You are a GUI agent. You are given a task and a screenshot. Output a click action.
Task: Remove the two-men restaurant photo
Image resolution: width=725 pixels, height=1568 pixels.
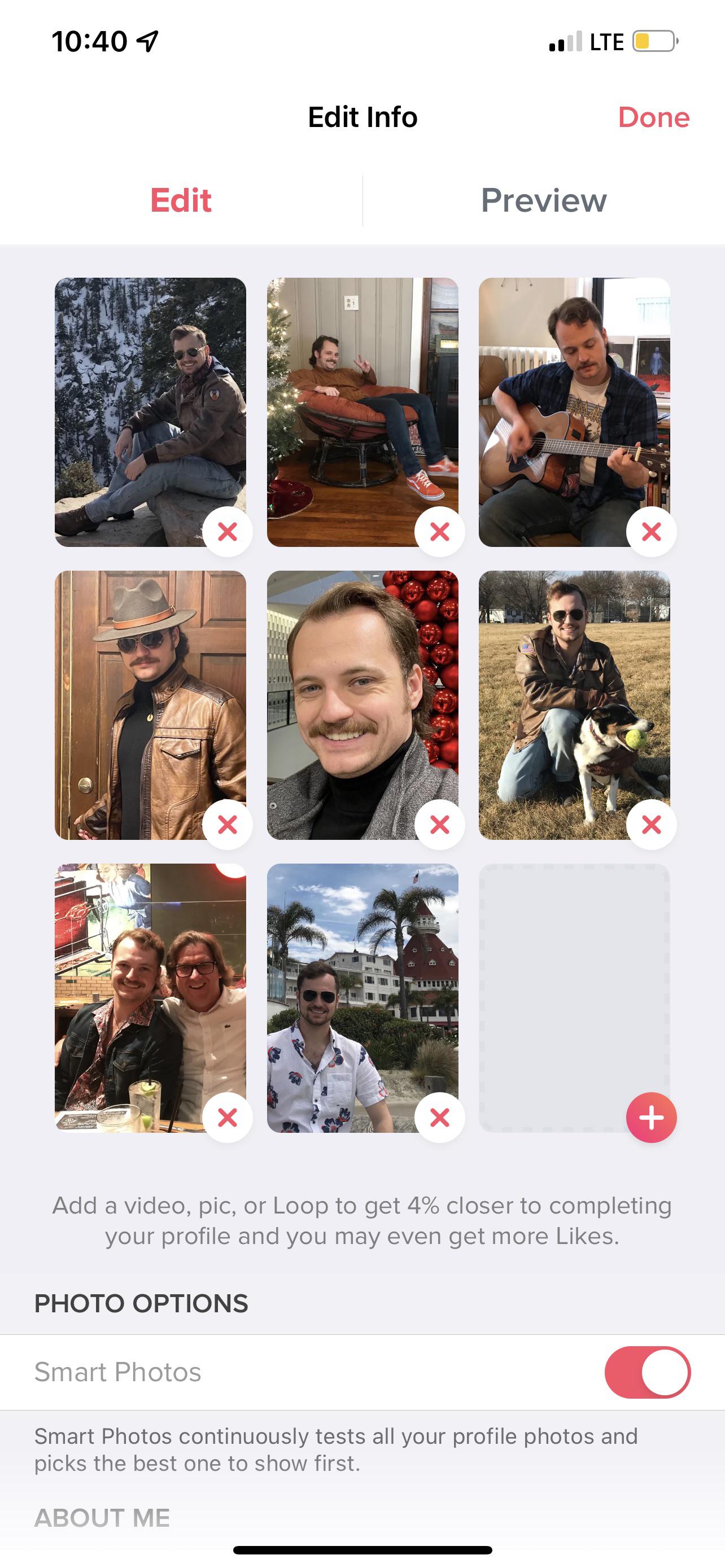(x=227, y=1117)
